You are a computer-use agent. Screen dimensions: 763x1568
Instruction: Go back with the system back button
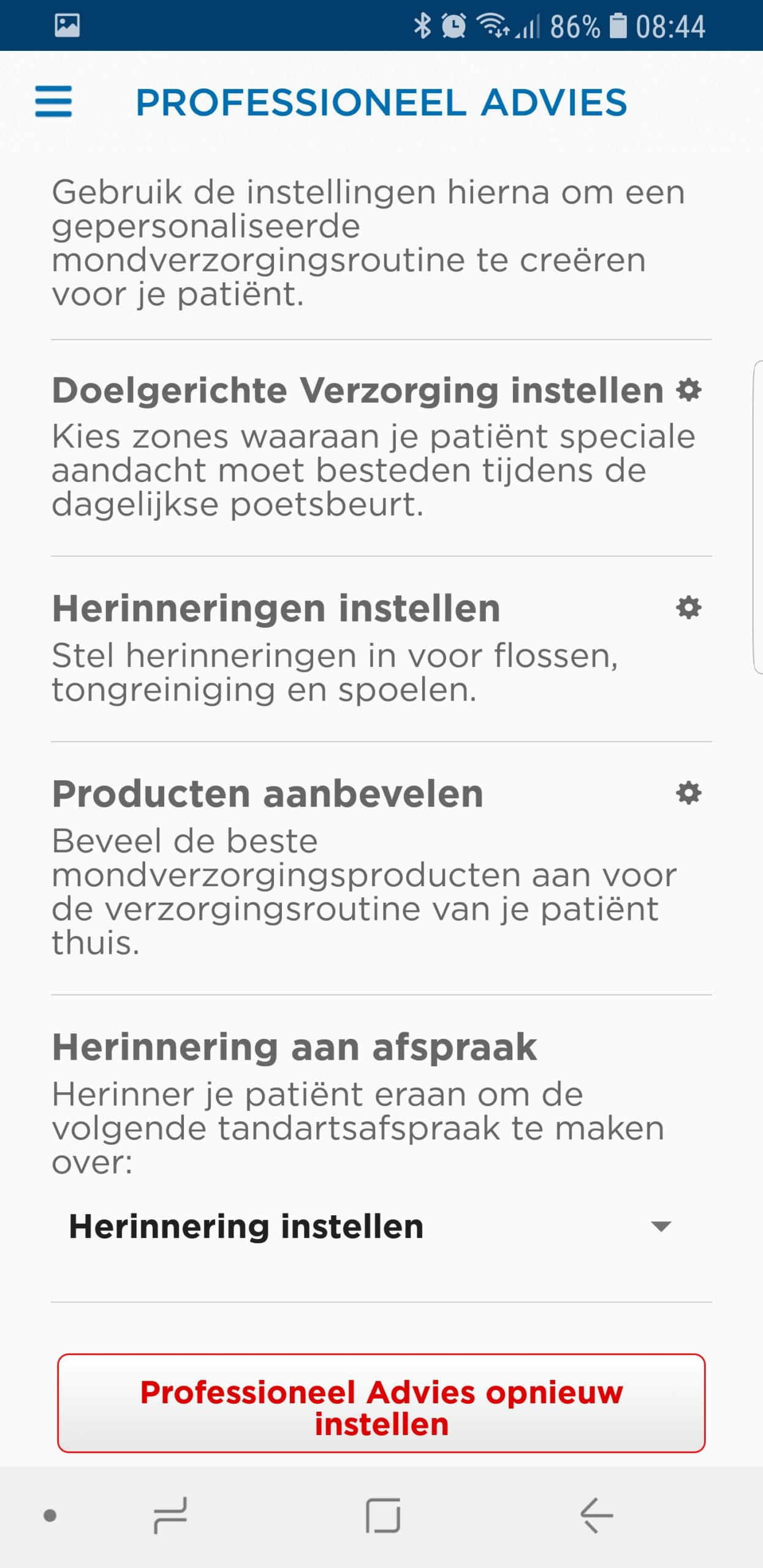(596, 1516)
